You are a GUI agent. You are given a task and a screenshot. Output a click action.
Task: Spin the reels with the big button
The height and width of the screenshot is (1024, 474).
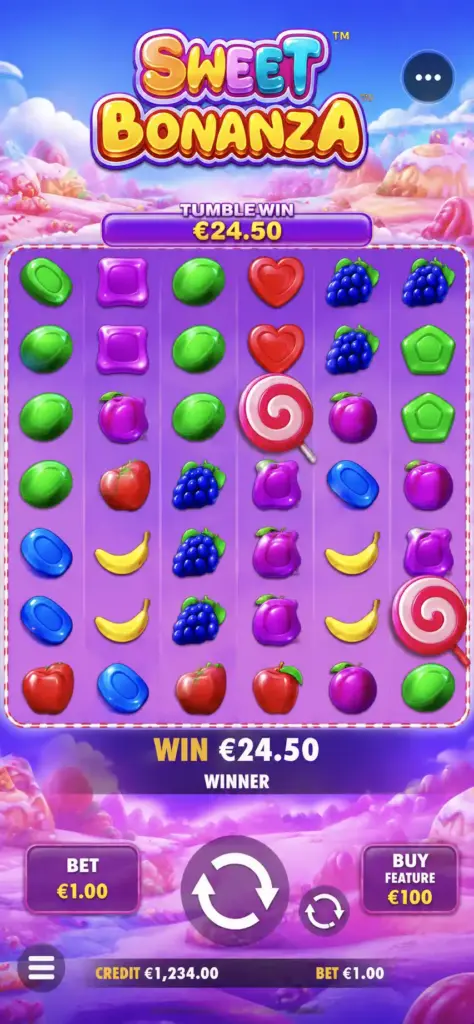(x=235, y=890)
